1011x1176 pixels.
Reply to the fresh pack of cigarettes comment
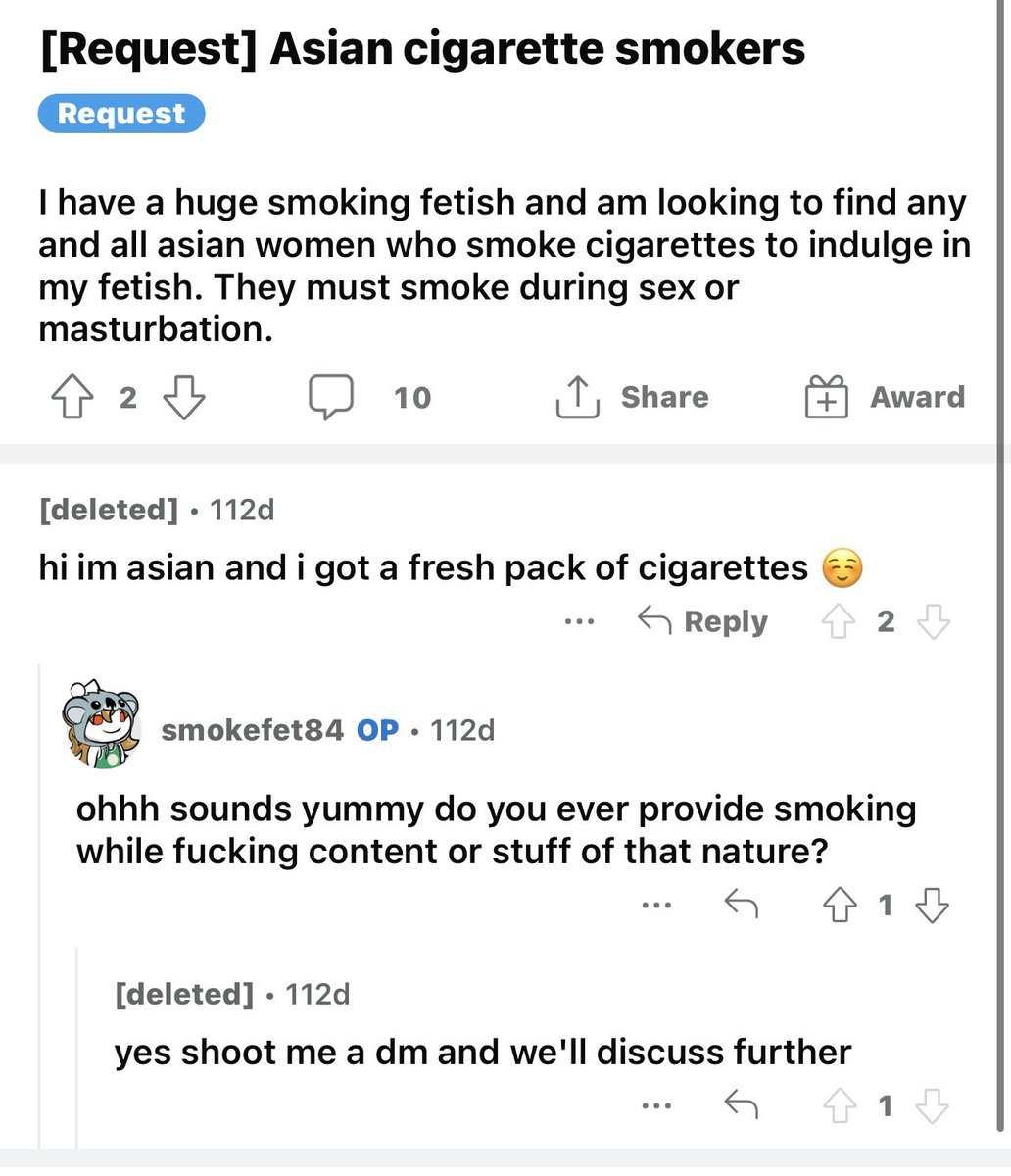703,621
